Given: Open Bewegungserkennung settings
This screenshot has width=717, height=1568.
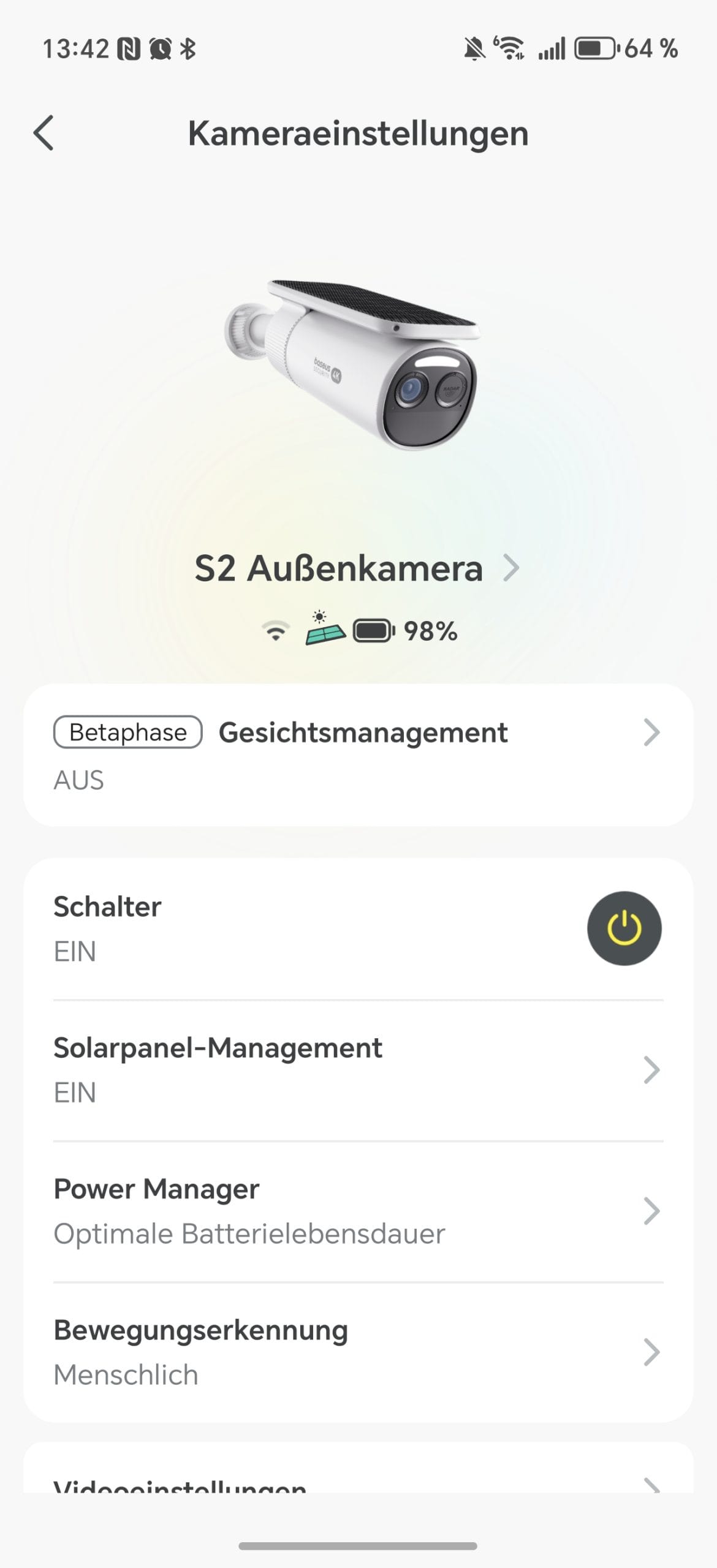Looking at the screenshot, I should 358,1352.
